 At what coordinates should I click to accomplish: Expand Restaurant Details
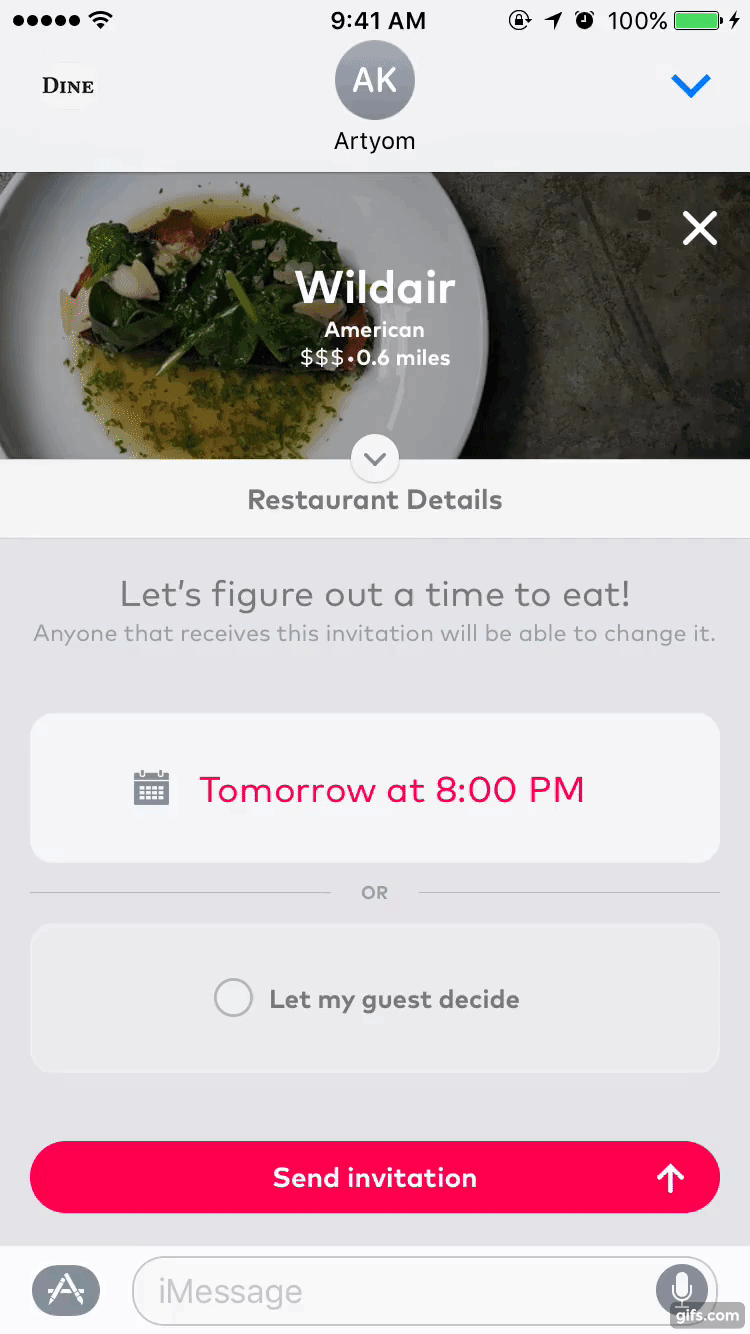(375, 461)
